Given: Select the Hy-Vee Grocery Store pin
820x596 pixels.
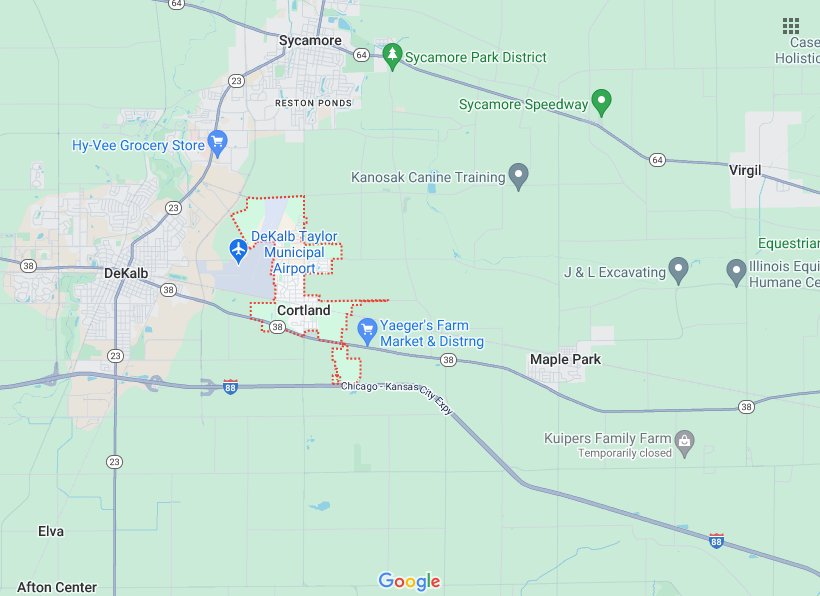Looking at the screenshot, I should [217, 144].
